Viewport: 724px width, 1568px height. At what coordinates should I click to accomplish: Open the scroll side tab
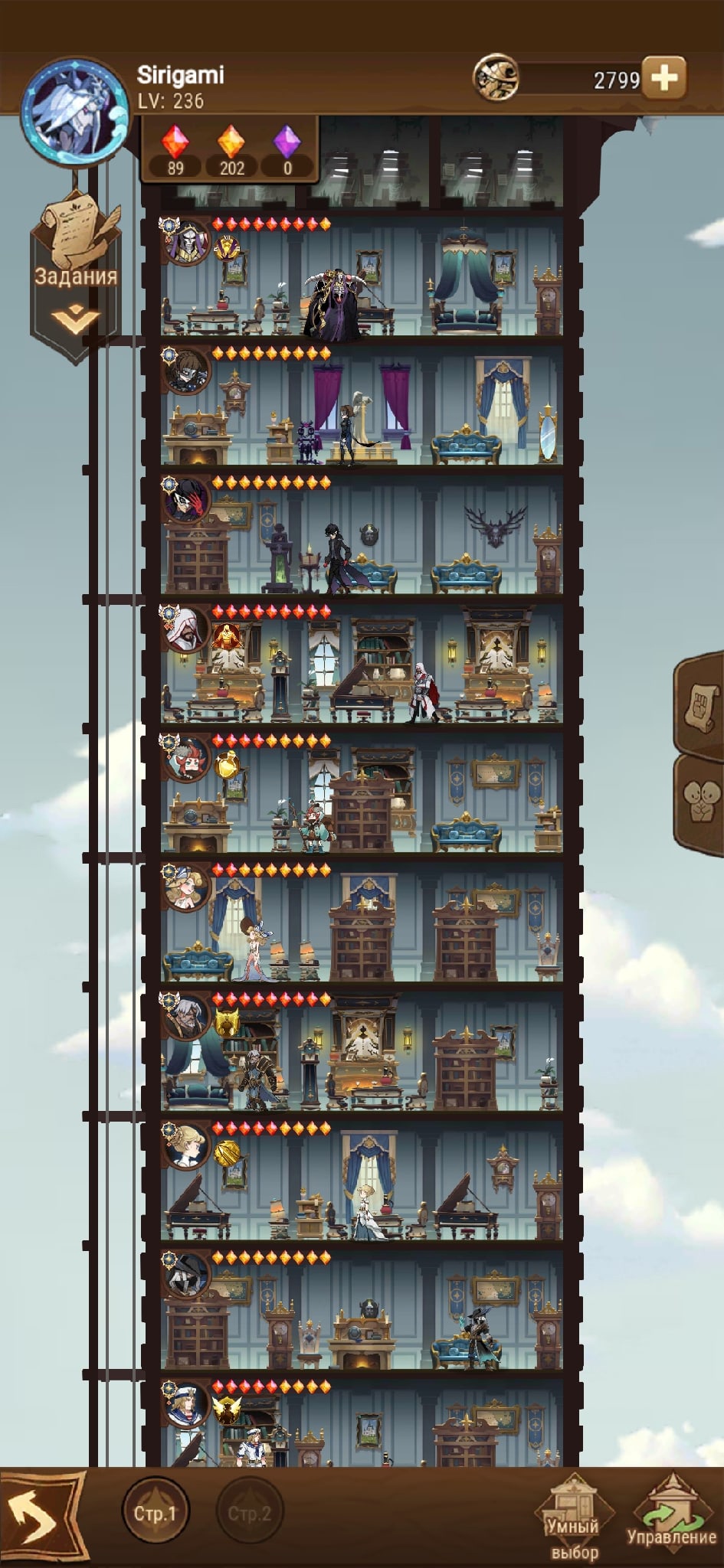tap(700, 703)
